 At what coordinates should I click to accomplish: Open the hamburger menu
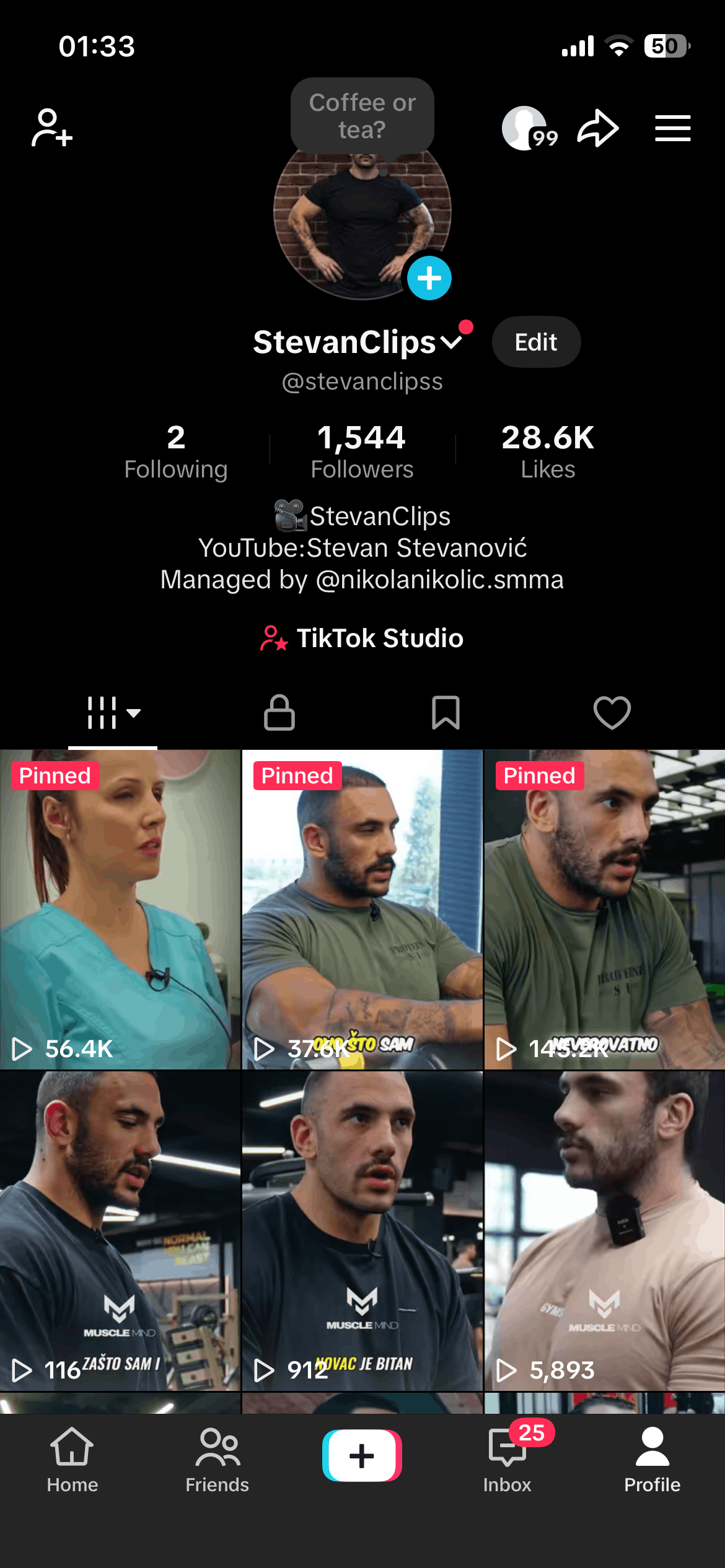[x=672, y=128]
